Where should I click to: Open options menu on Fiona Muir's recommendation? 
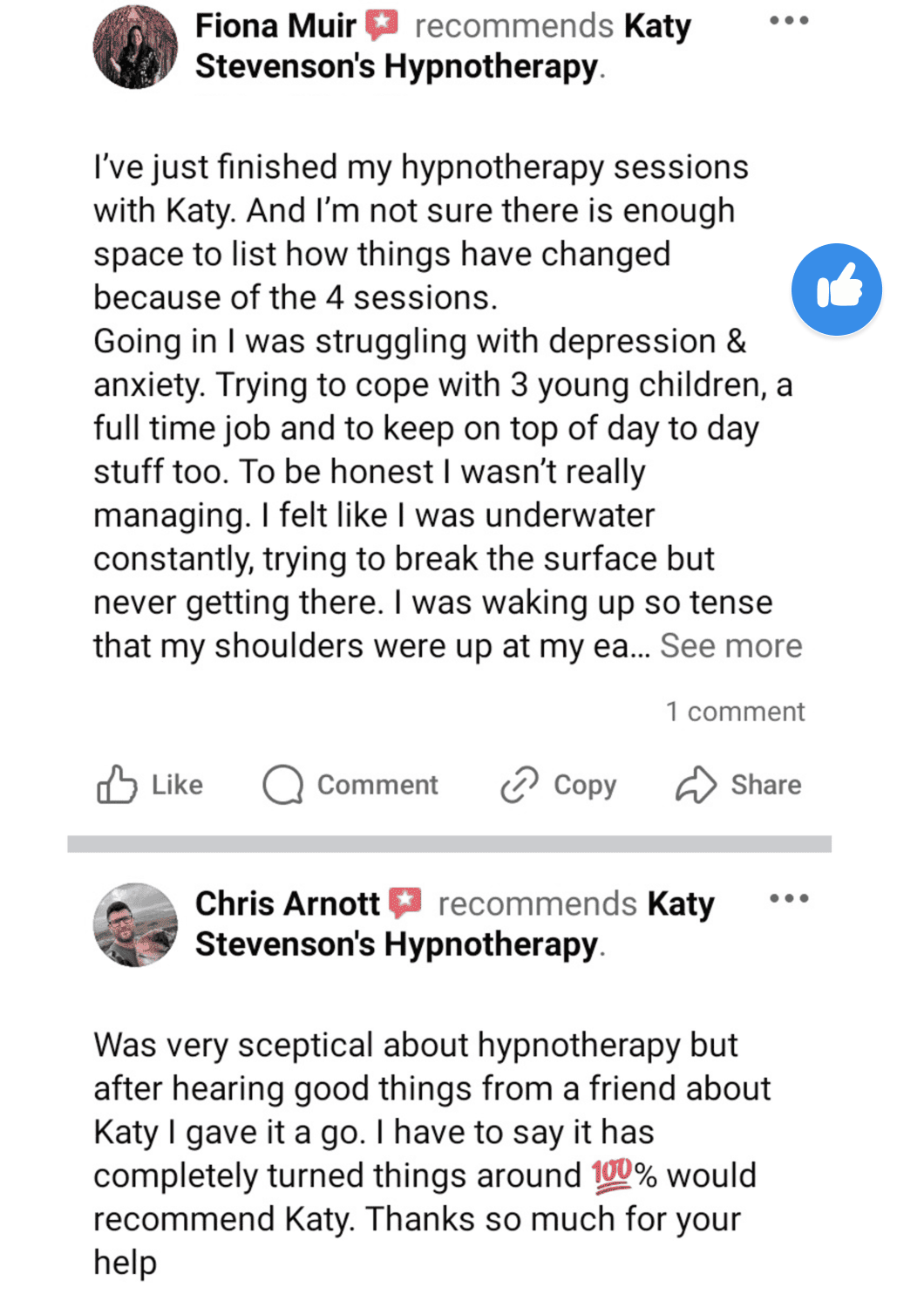pyautogui.click(x=789, y=21)
